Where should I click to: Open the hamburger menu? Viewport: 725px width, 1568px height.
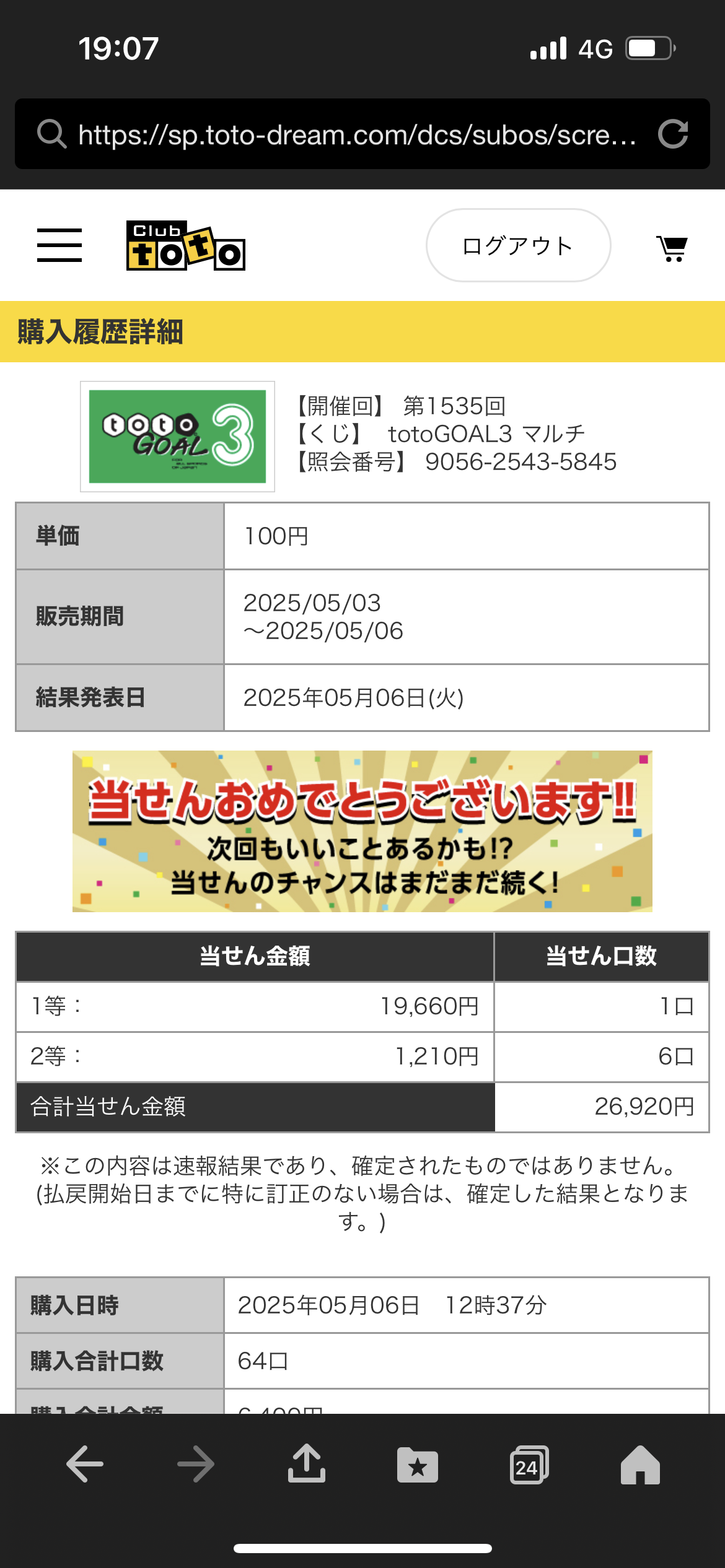59,245
